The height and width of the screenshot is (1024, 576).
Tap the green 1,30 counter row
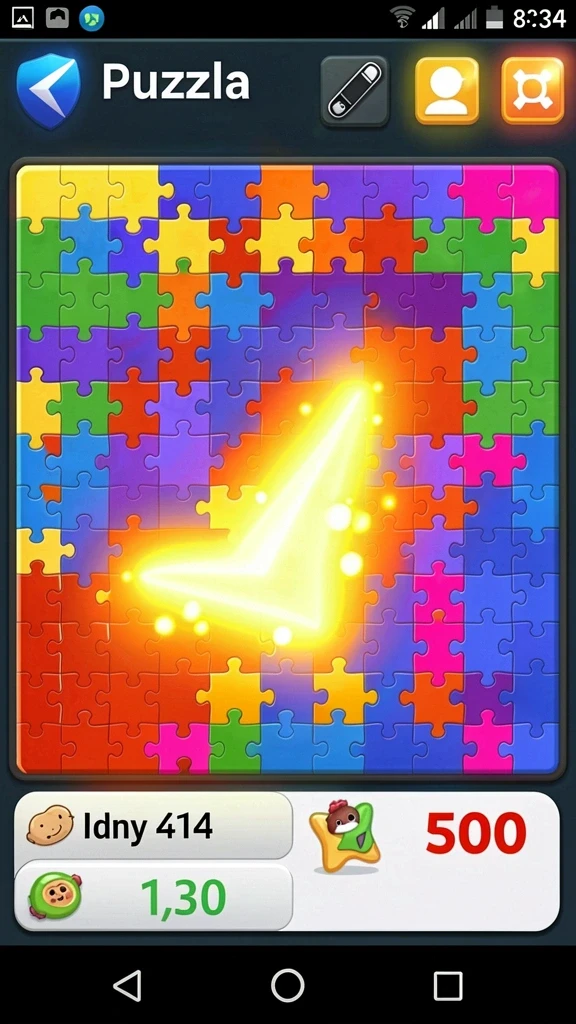point(153,897)
